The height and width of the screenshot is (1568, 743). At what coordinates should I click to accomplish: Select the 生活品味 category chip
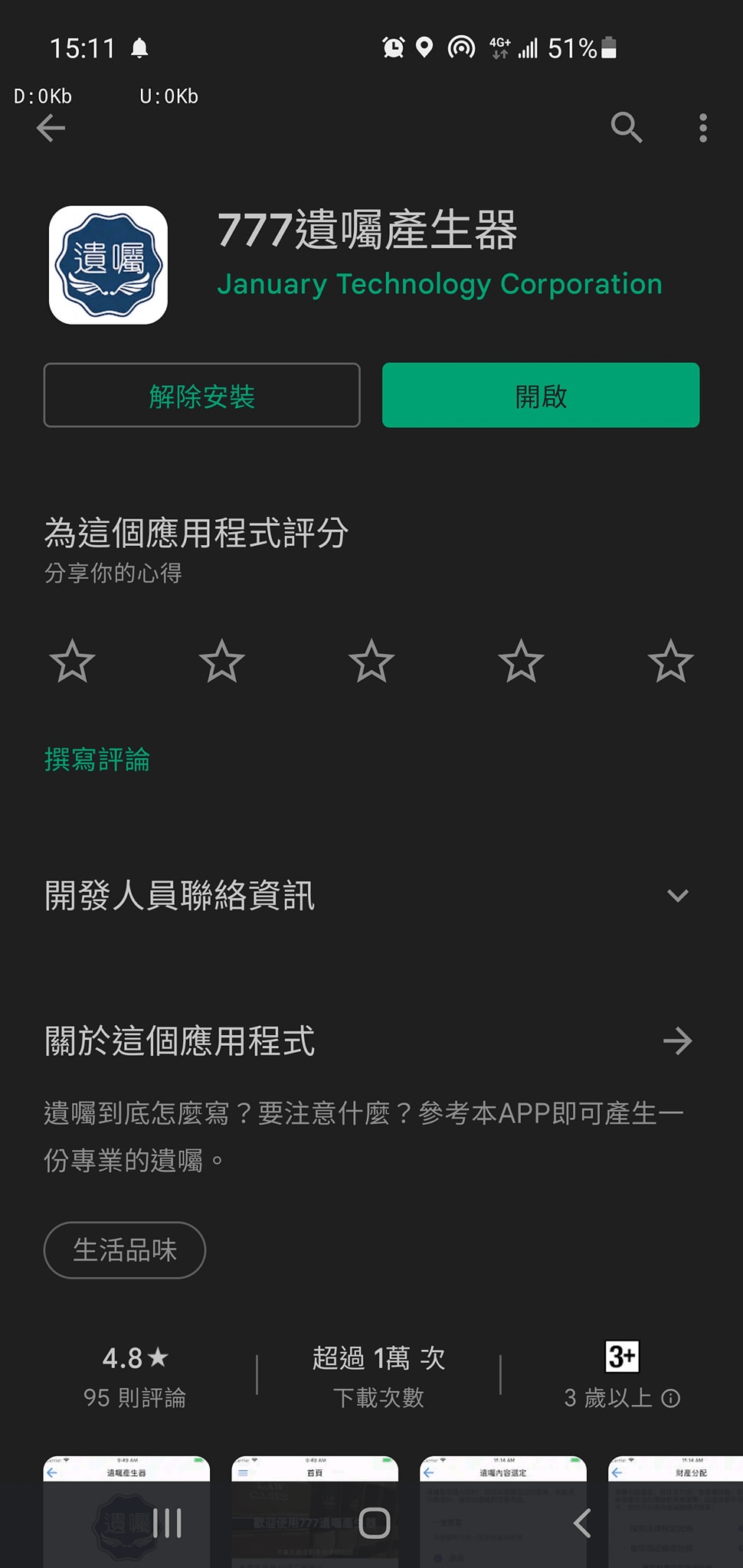pyautogui.click(x=125, y=1250)
